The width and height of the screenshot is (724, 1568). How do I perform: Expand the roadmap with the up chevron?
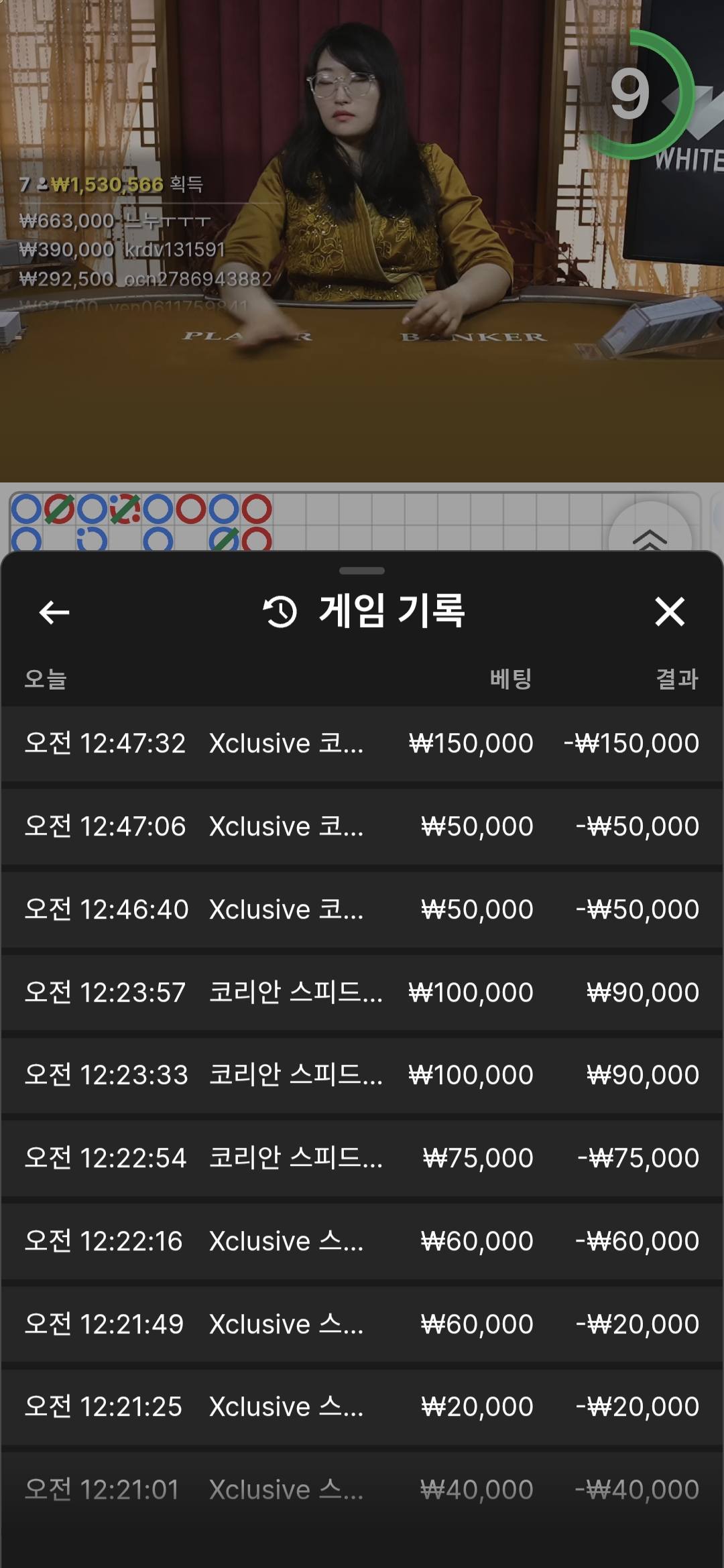[x=649, y=535]
